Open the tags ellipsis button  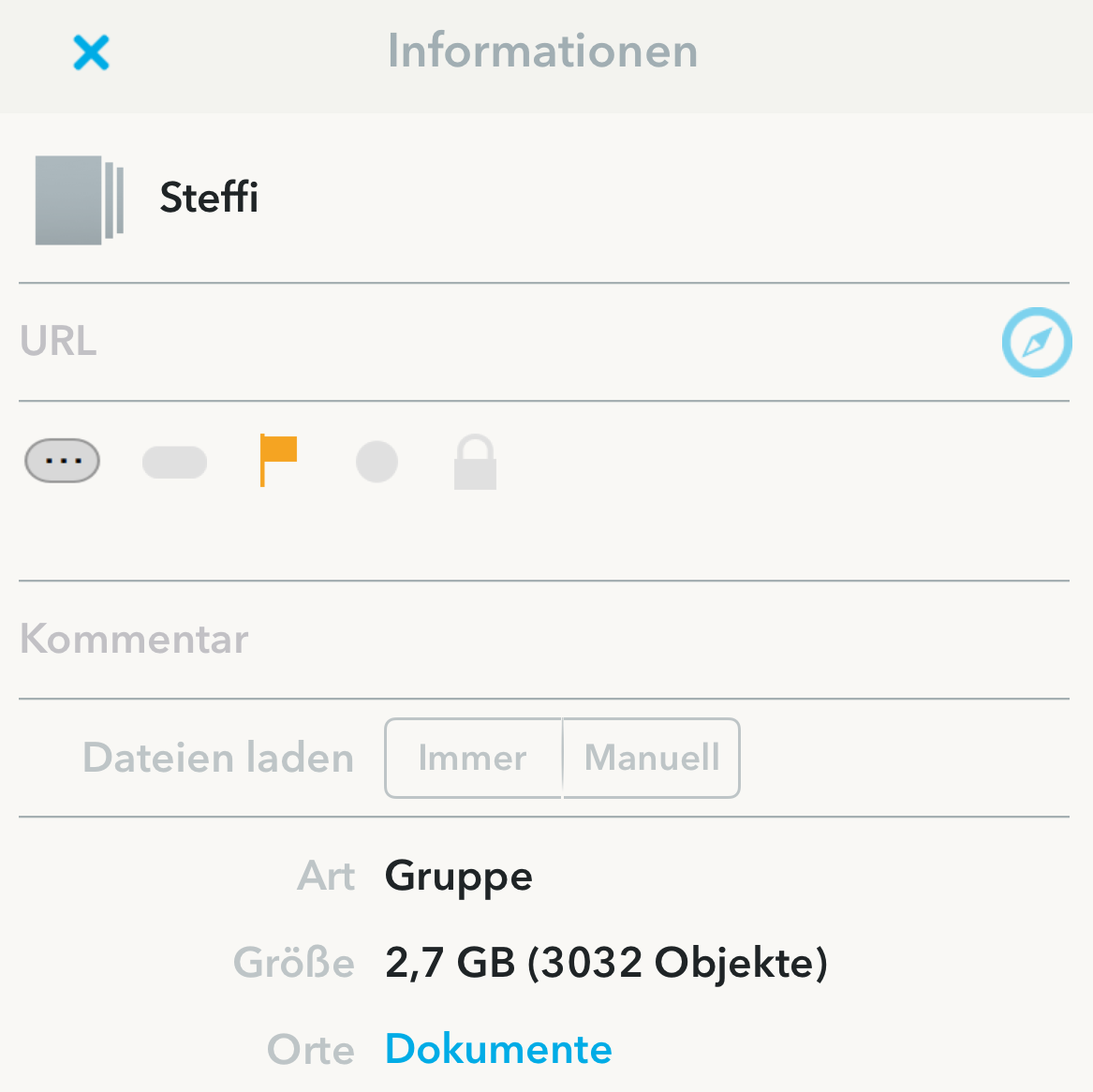62,461
